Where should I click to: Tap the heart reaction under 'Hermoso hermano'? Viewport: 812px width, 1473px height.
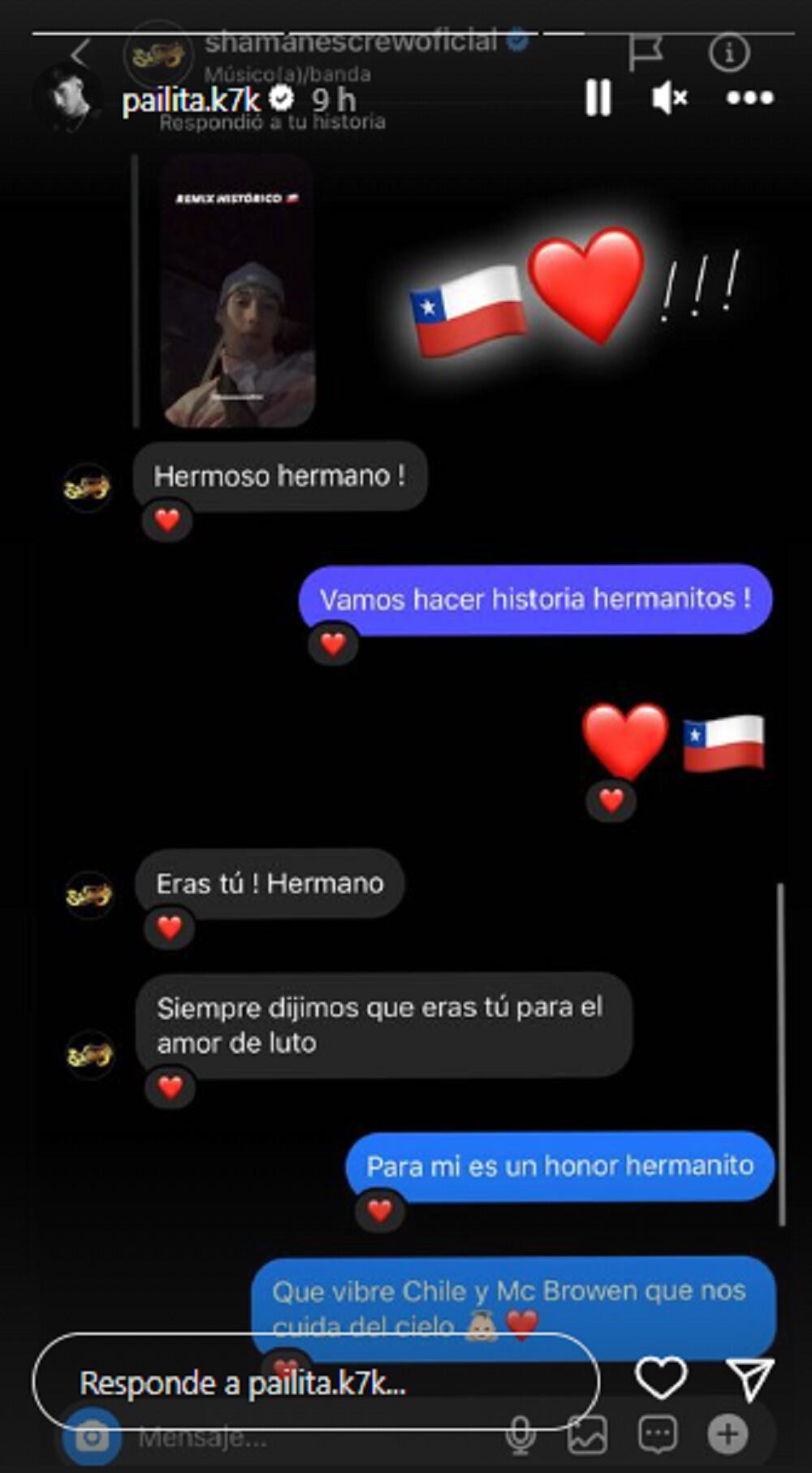coord(170,521)
